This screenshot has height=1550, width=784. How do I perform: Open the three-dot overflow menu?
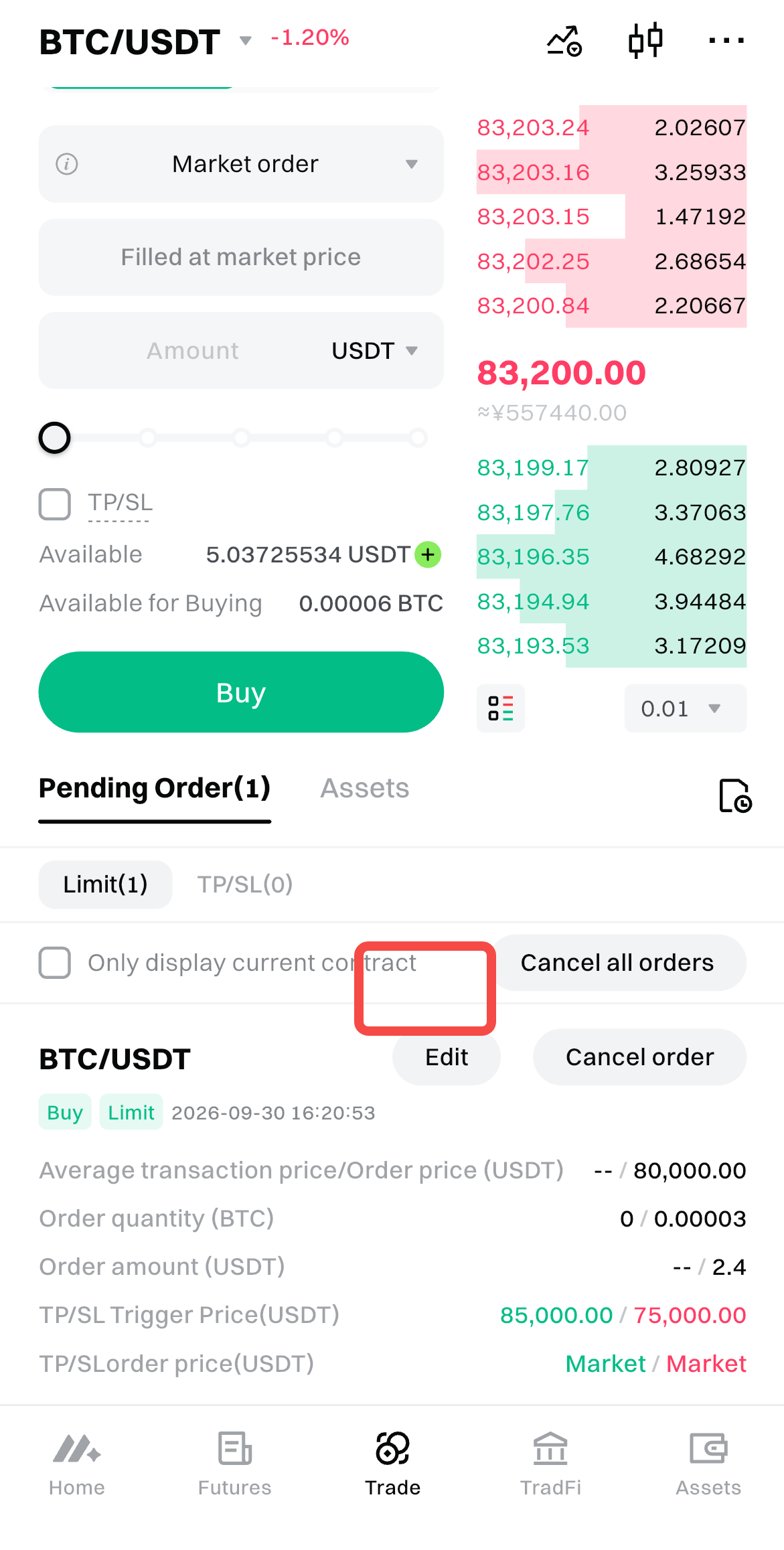[x=726, y=41]
